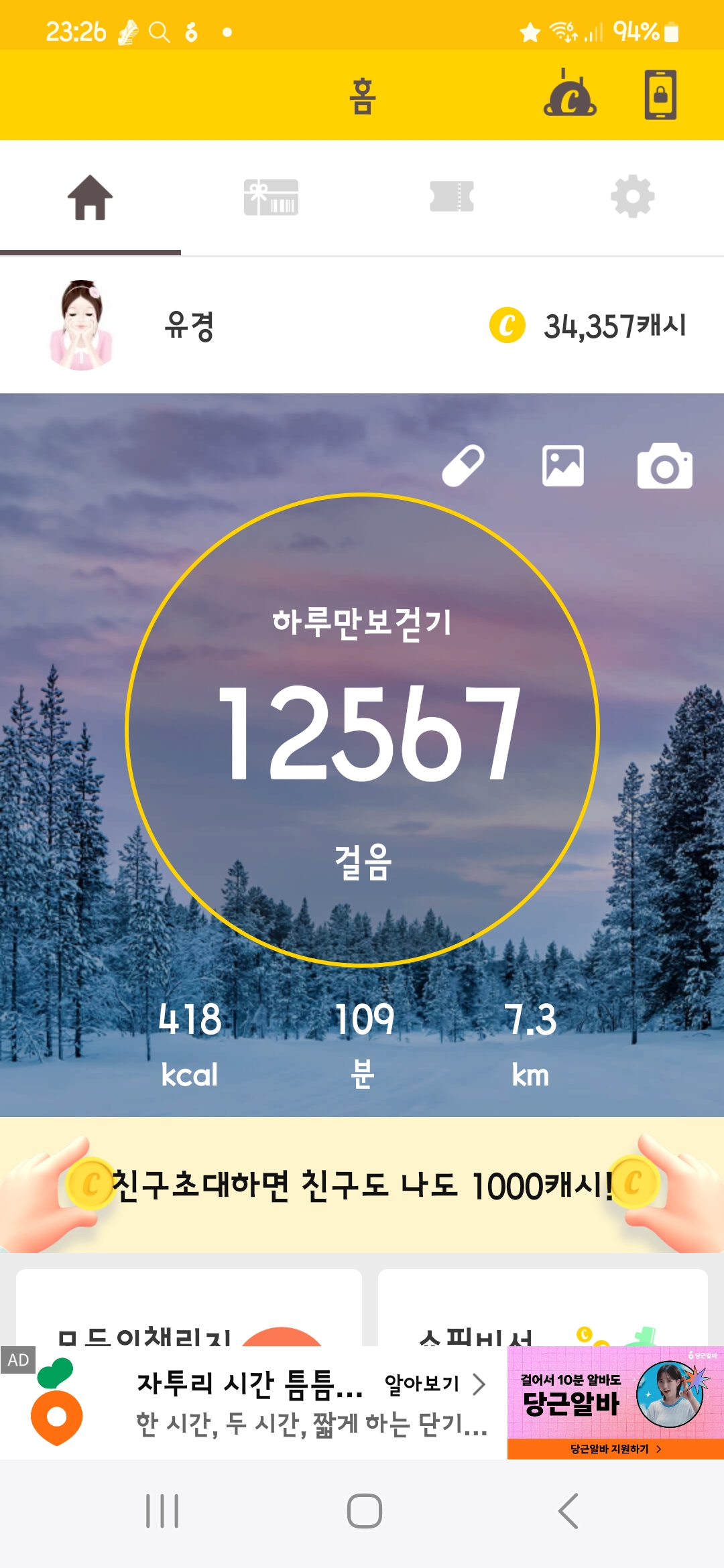Open the camera icon
The width and height of the screenshot is (724, 1568).
664,466
